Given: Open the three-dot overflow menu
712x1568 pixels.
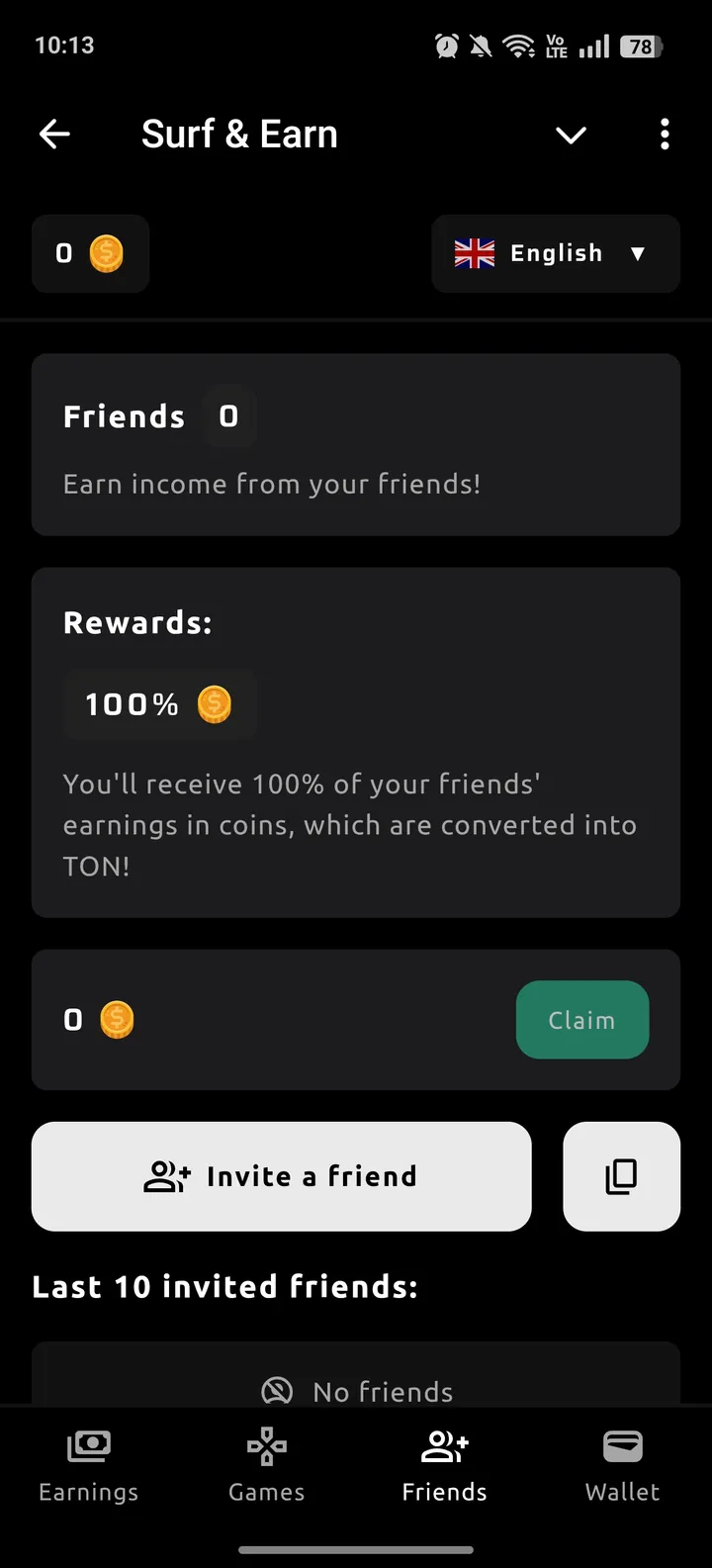Looking at the screenshot, I should pos(664,134).
